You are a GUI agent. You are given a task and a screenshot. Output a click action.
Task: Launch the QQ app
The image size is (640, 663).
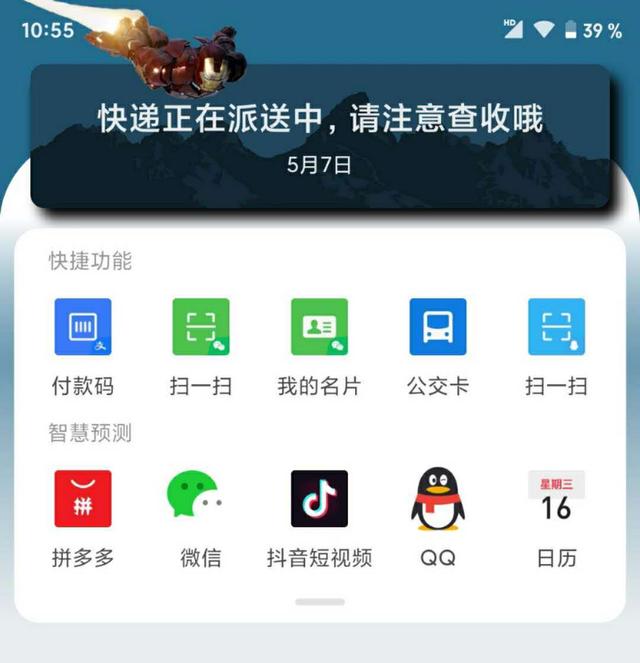coord(438,499)
